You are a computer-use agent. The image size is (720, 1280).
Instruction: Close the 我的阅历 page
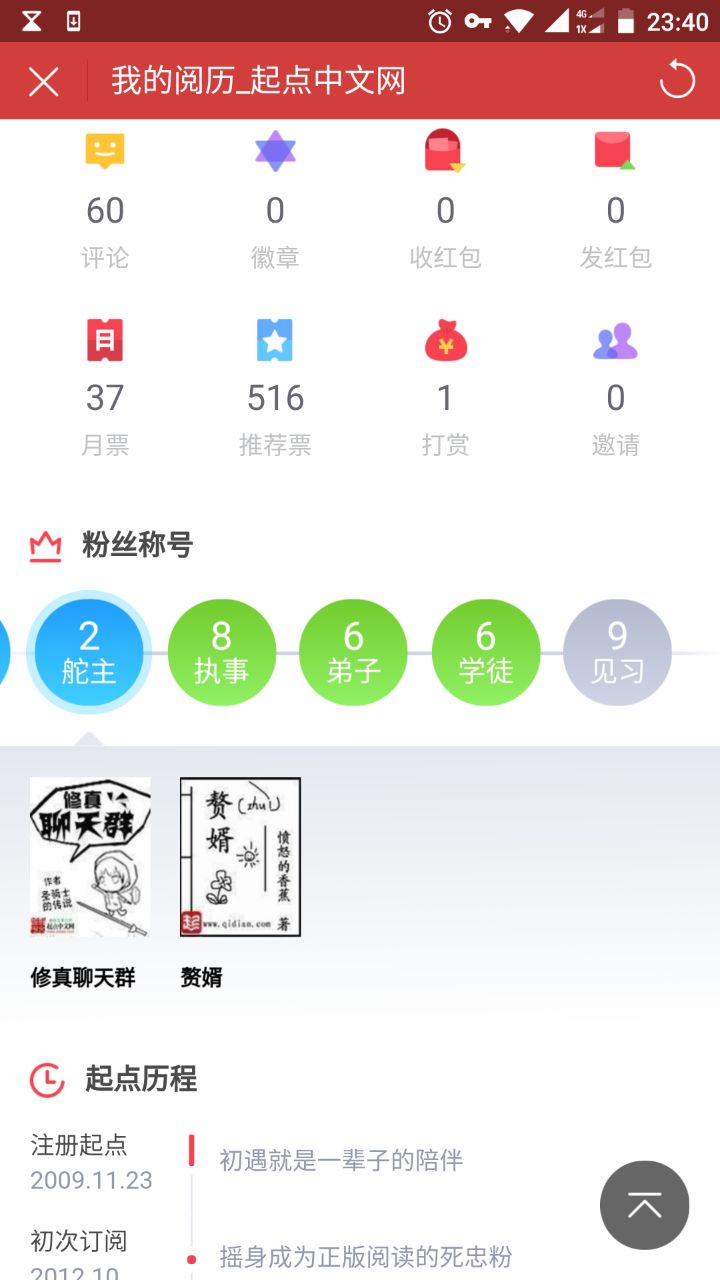tap(44, 81)
